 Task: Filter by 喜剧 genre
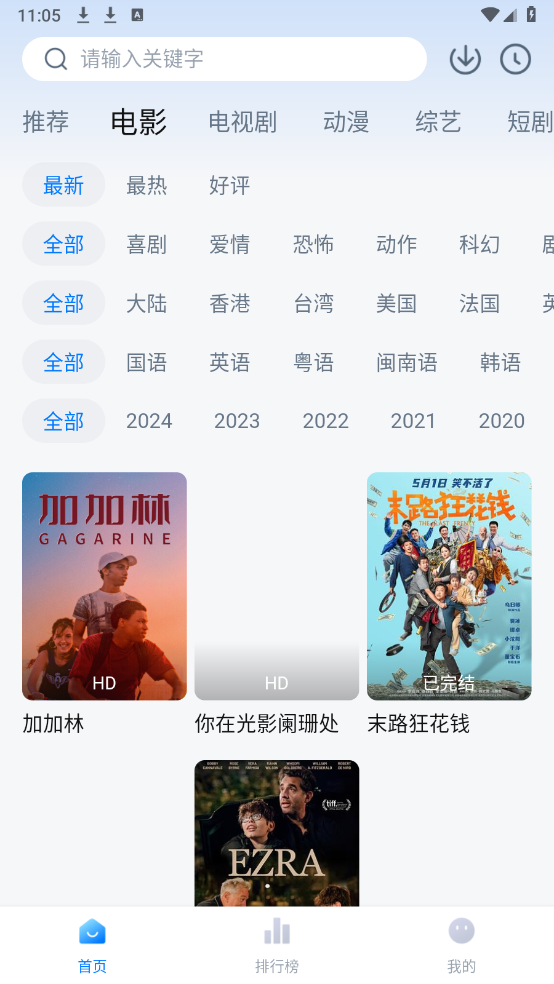point(146,244)
